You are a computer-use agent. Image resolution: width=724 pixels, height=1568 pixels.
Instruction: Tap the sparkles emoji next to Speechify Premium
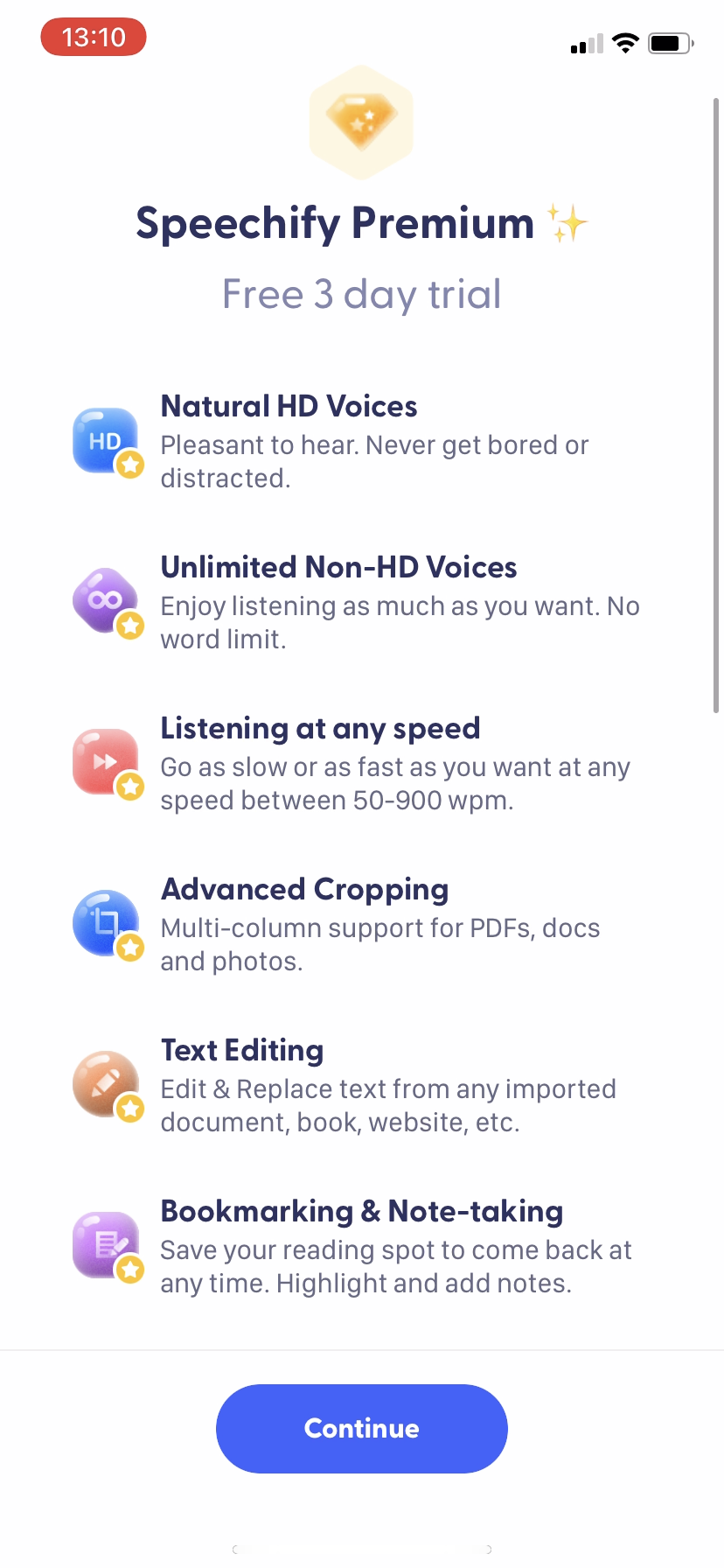(567, 222)
